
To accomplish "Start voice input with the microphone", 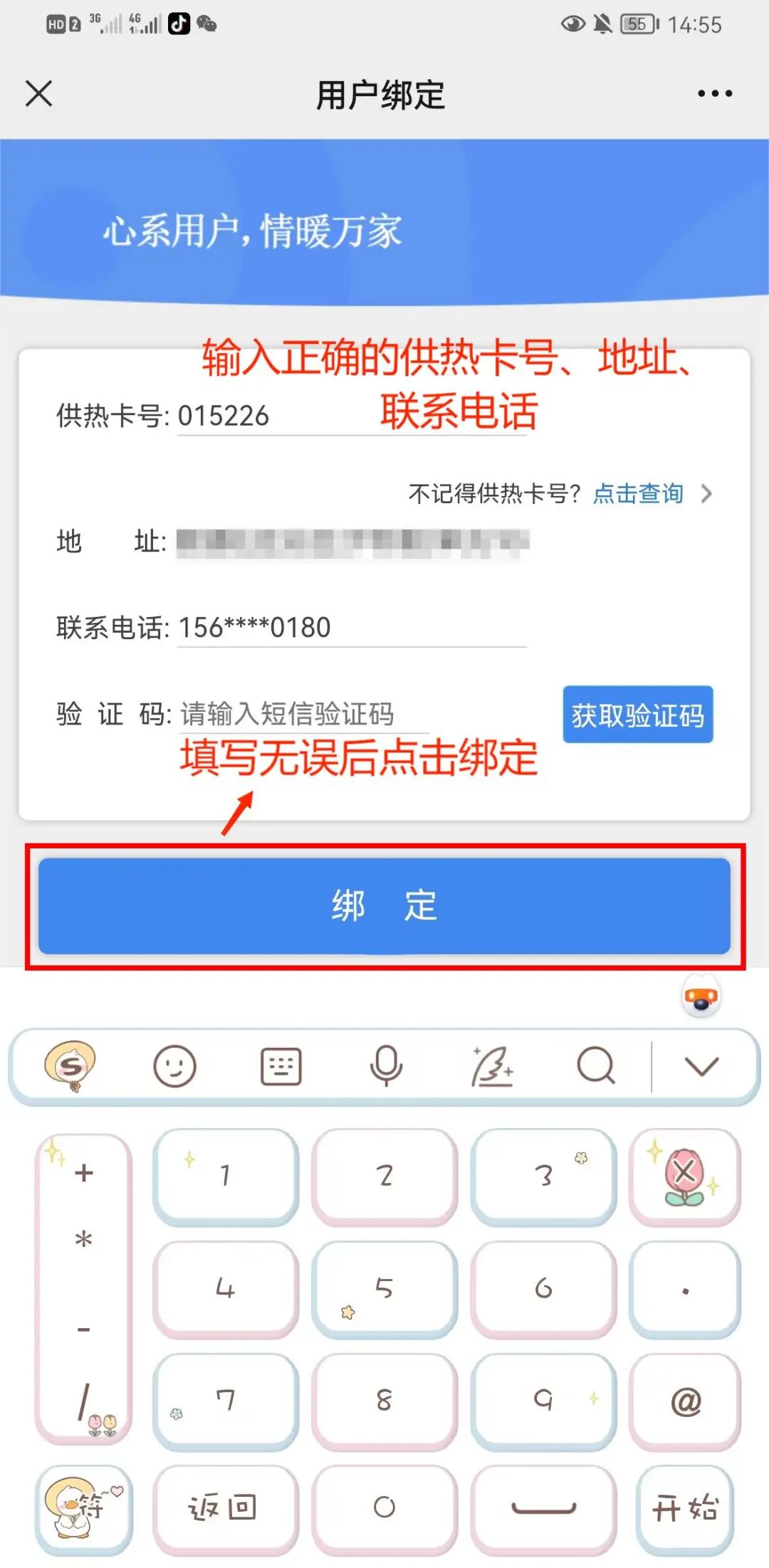I will click(x=386, y=1065).
